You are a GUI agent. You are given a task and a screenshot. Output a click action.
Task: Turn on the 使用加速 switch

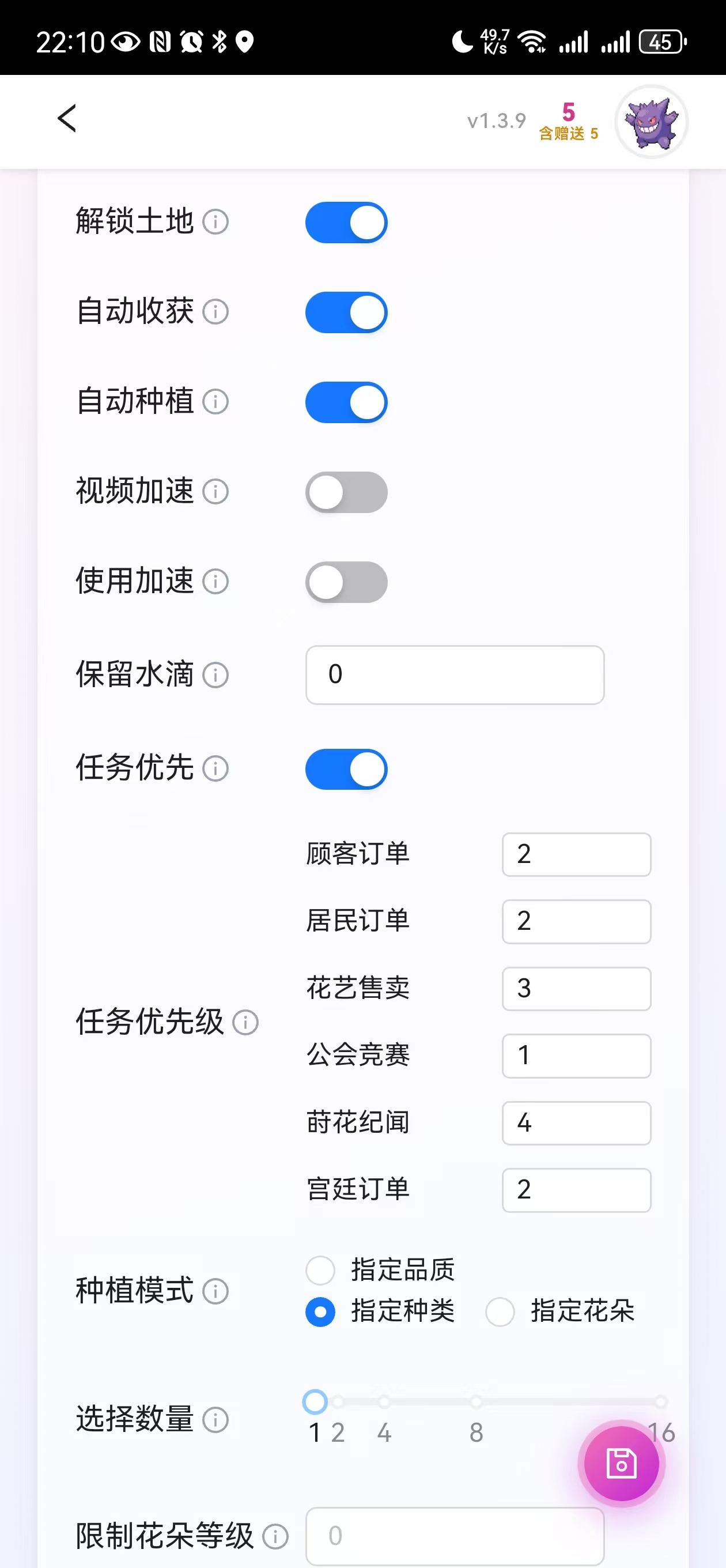point(346,582)
